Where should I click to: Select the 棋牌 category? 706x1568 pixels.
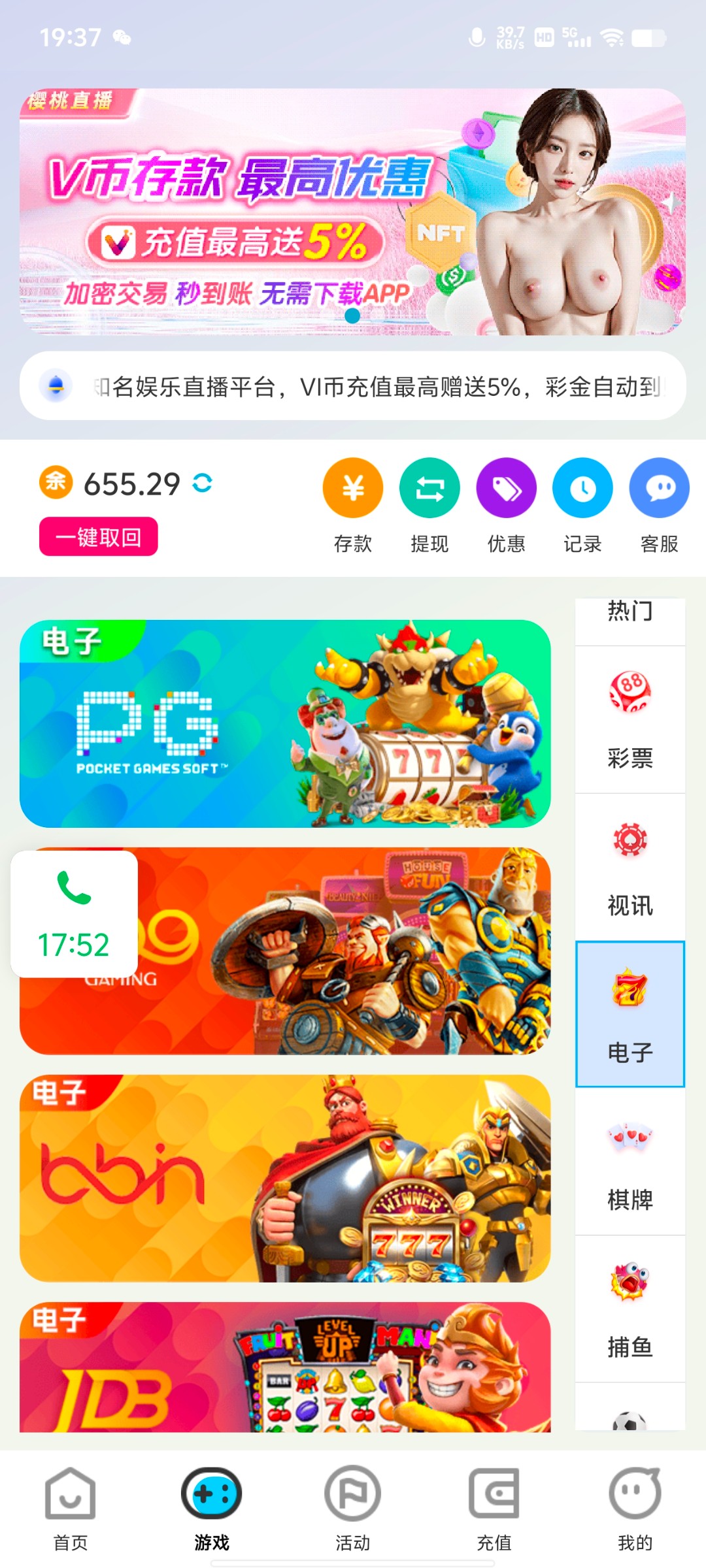click(x=630, y=1162)
